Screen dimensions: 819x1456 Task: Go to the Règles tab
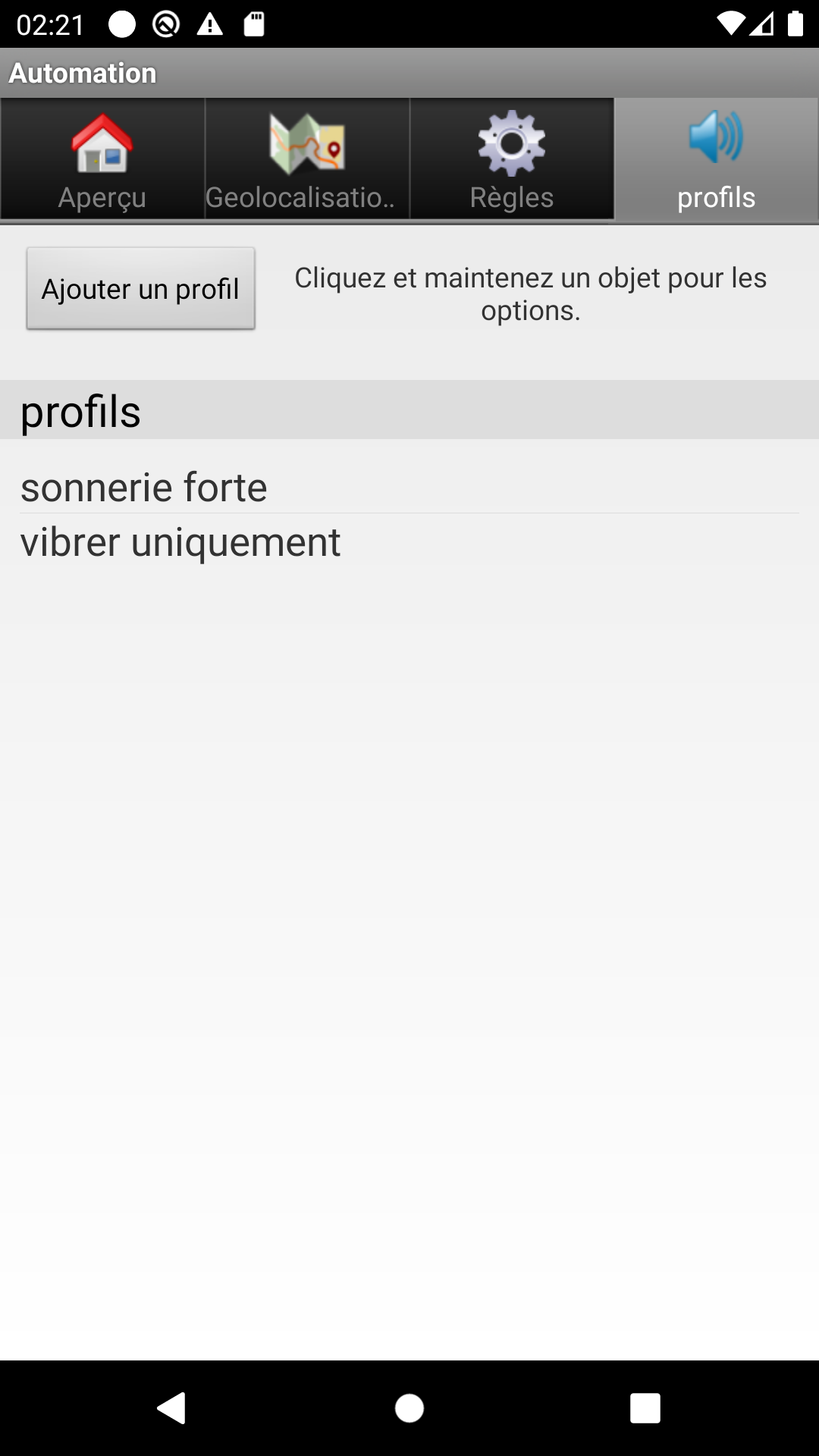512,159
